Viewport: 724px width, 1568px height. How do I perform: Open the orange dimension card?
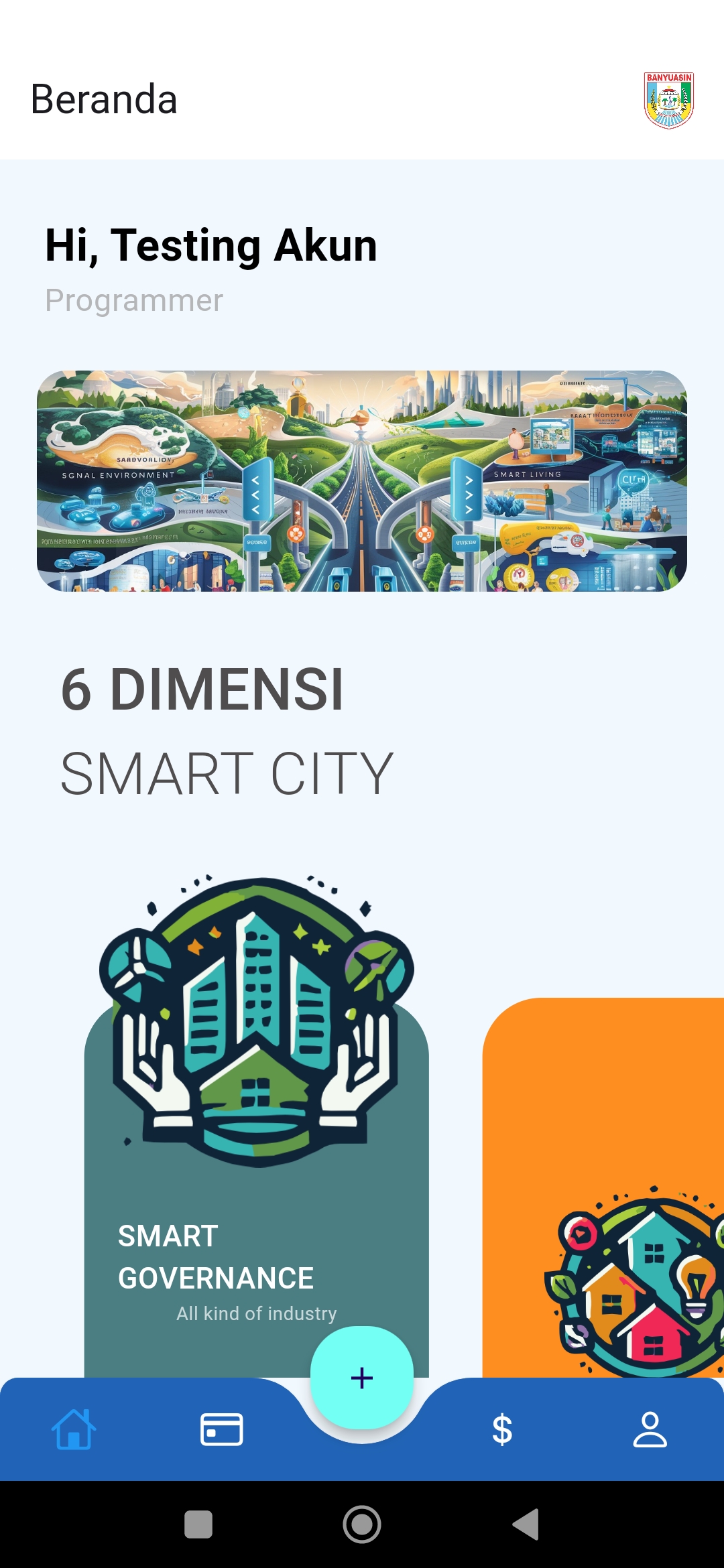[603, 1187]
